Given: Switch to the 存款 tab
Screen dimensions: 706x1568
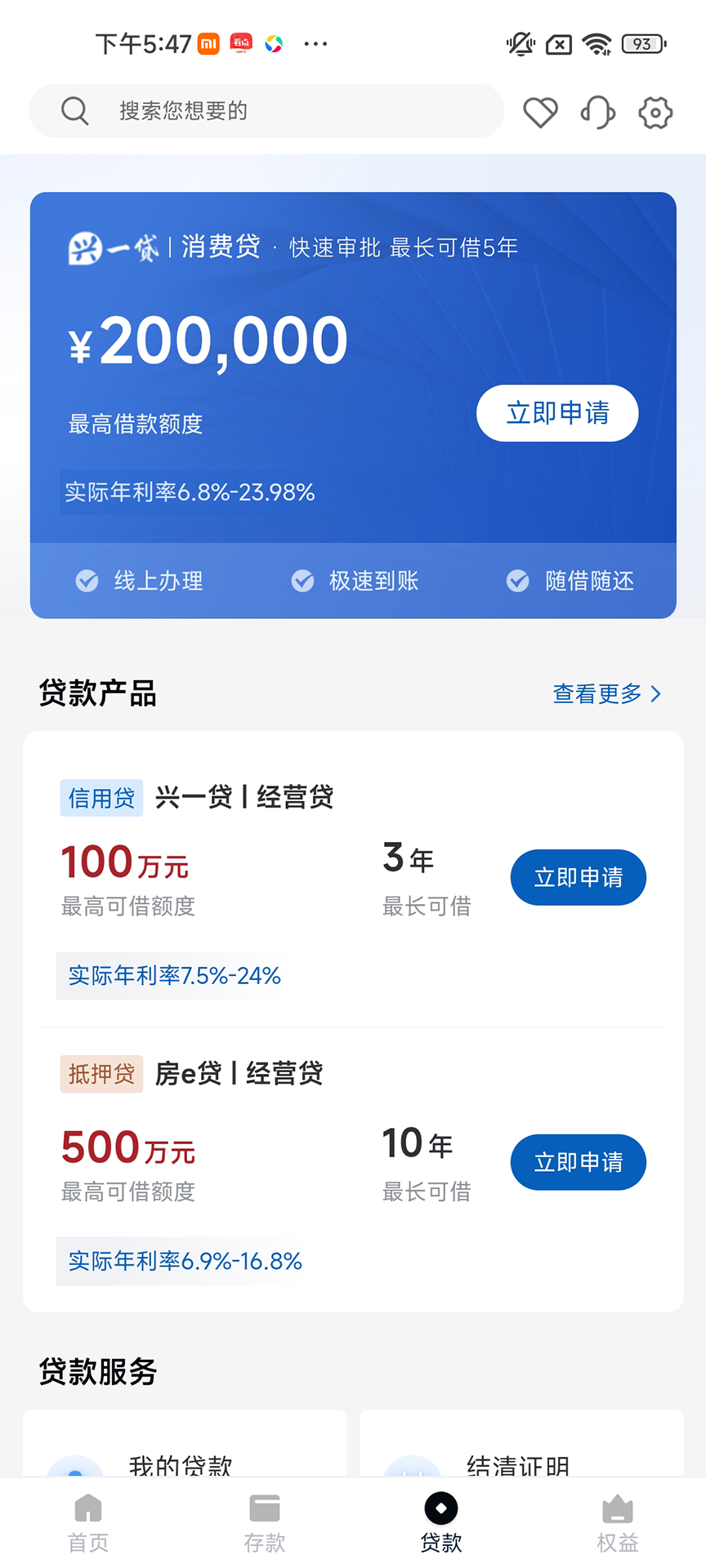Looking at the screenshot, I should pos(264,1521).
